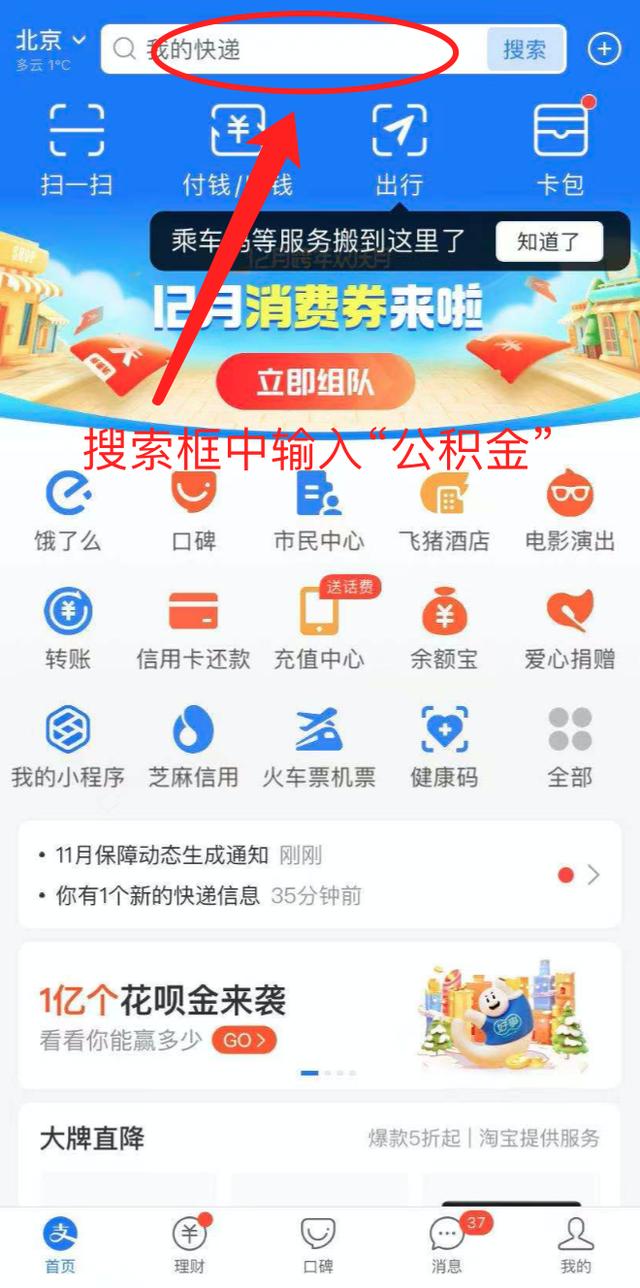Open 扫一扫 scanner
Image resolution: width=640 pixels, height=1288 pixels.
point(76,148)
